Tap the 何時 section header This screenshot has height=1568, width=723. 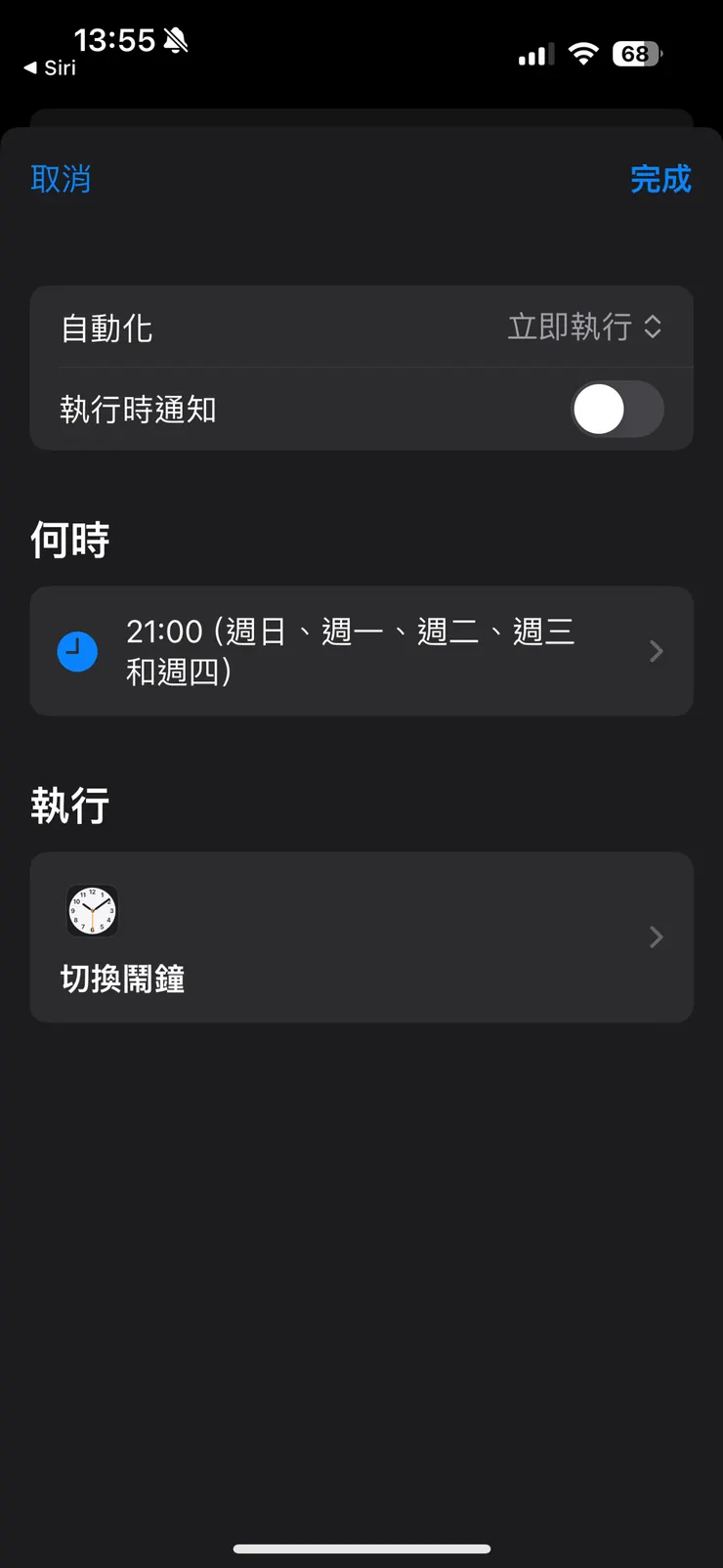pyautogui.click(x=69, y=539)
